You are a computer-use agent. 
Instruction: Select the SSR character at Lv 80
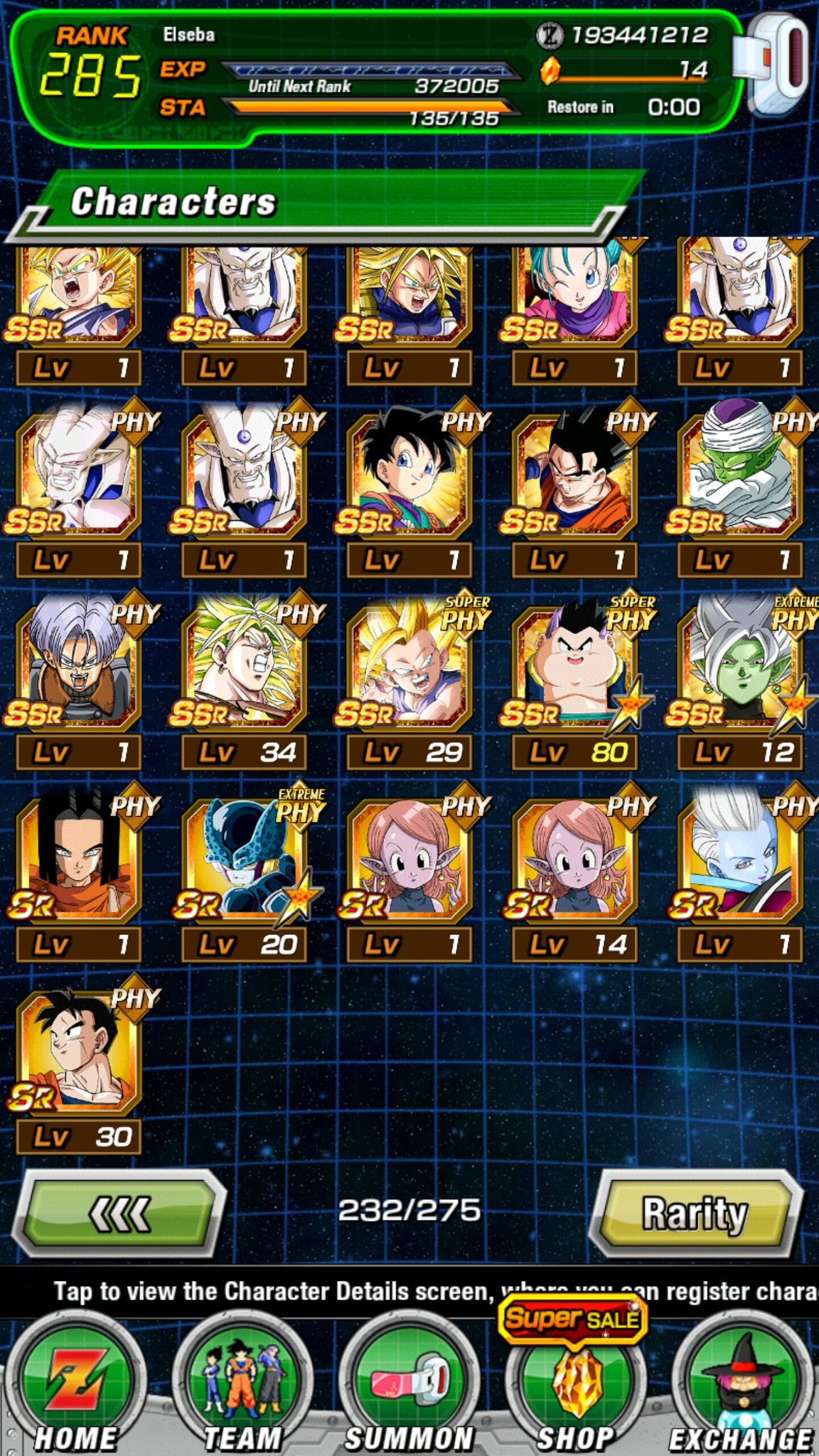click(576, 682)
